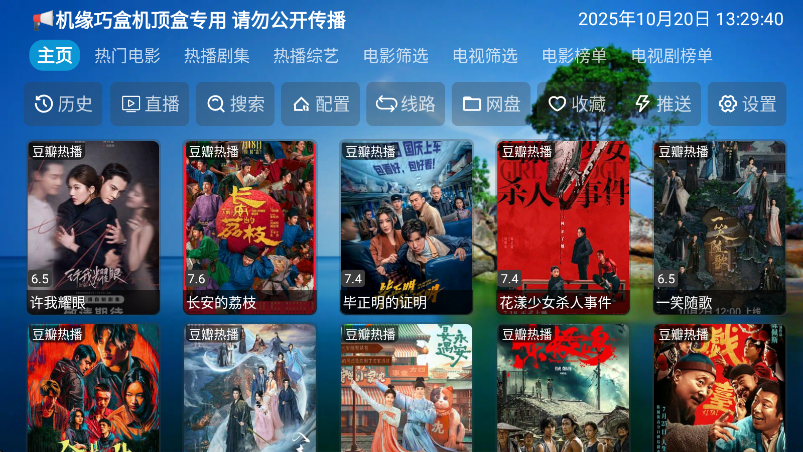This screenshot has height=452, width=803.
Task: Open 设置 settings
Action: (747, 104)
